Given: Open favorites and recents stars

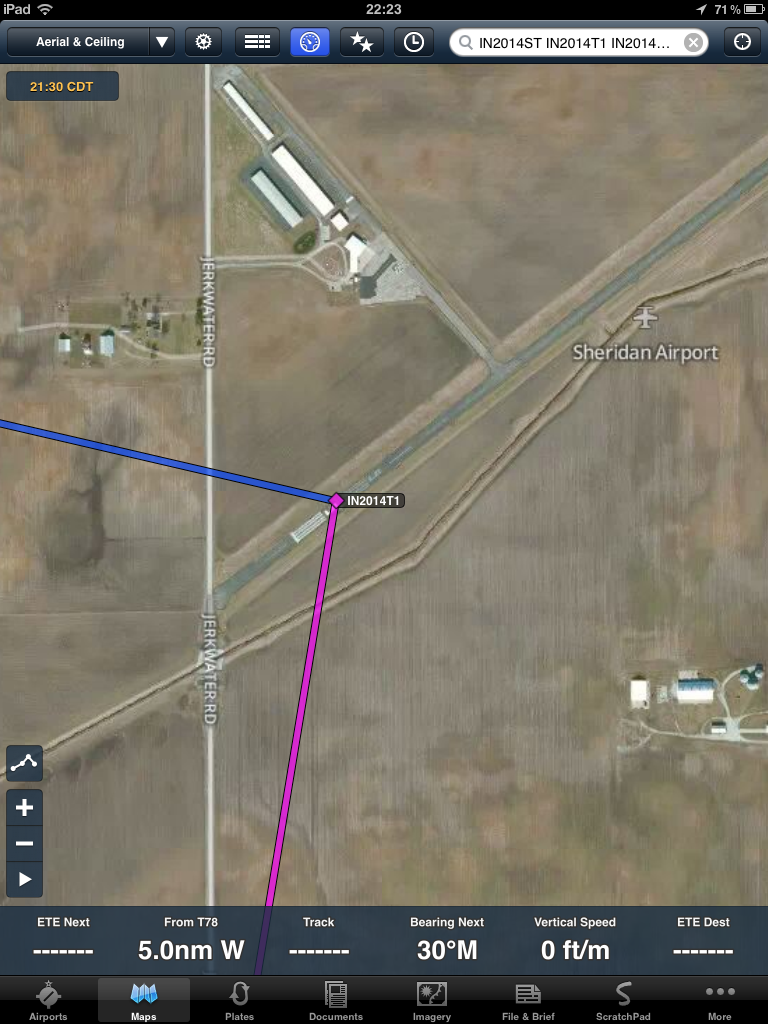Looking at the screenshot, I should (x=361, y=42).
